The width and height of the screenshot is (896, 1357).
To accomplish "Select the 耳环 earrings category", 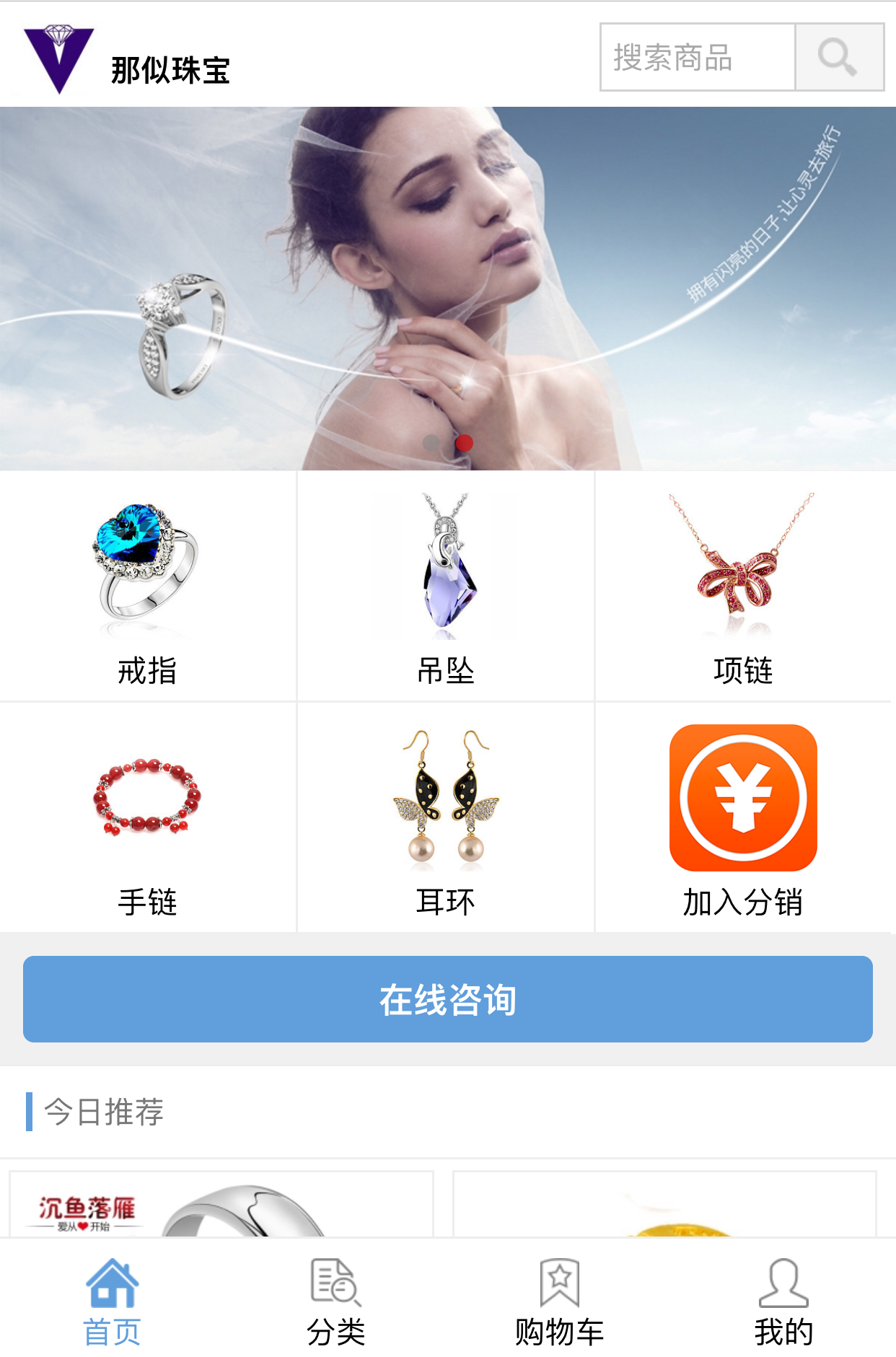I will point(445,817).
